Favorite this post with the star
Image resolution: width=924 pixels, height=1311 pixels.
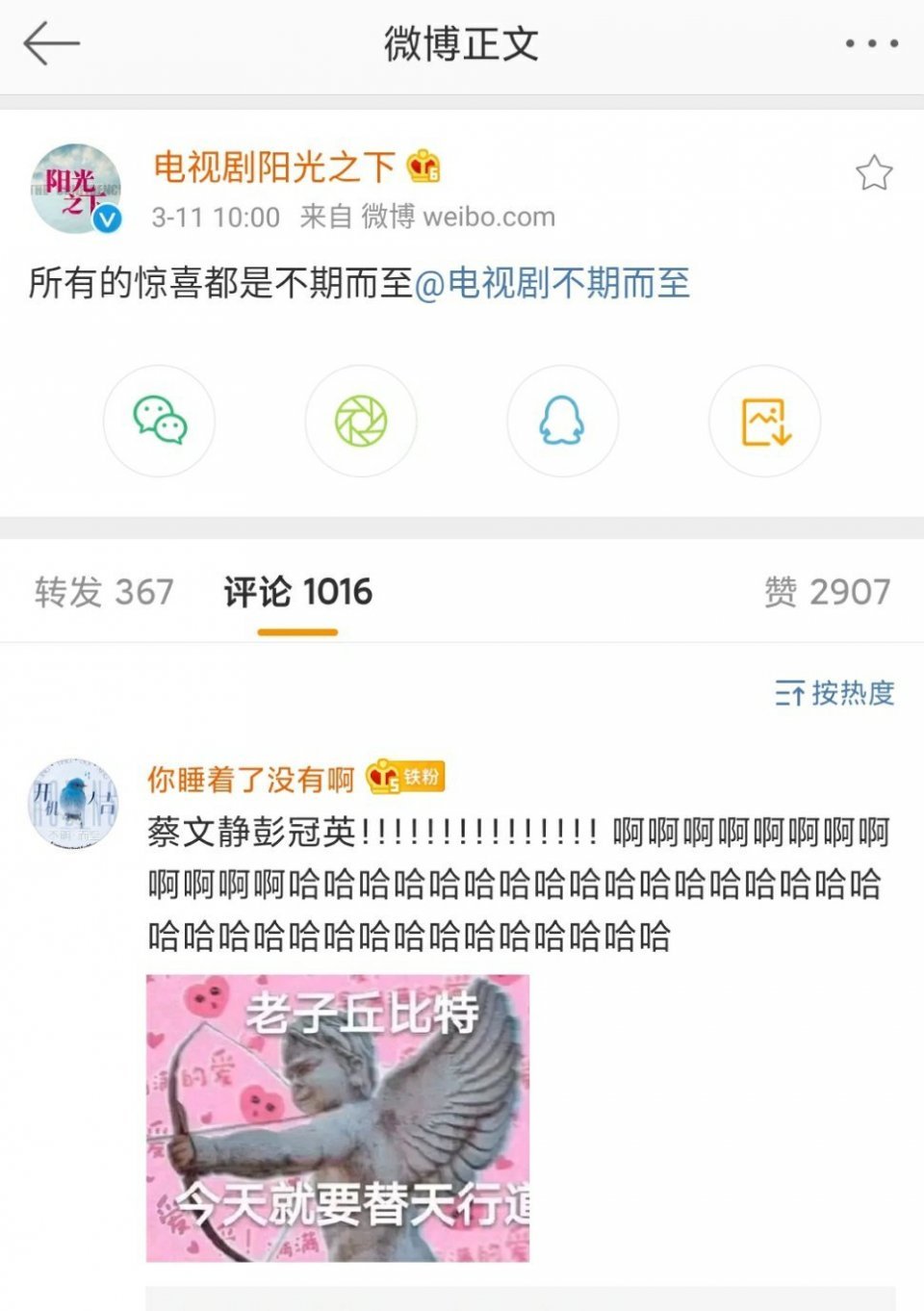(873, 173)
